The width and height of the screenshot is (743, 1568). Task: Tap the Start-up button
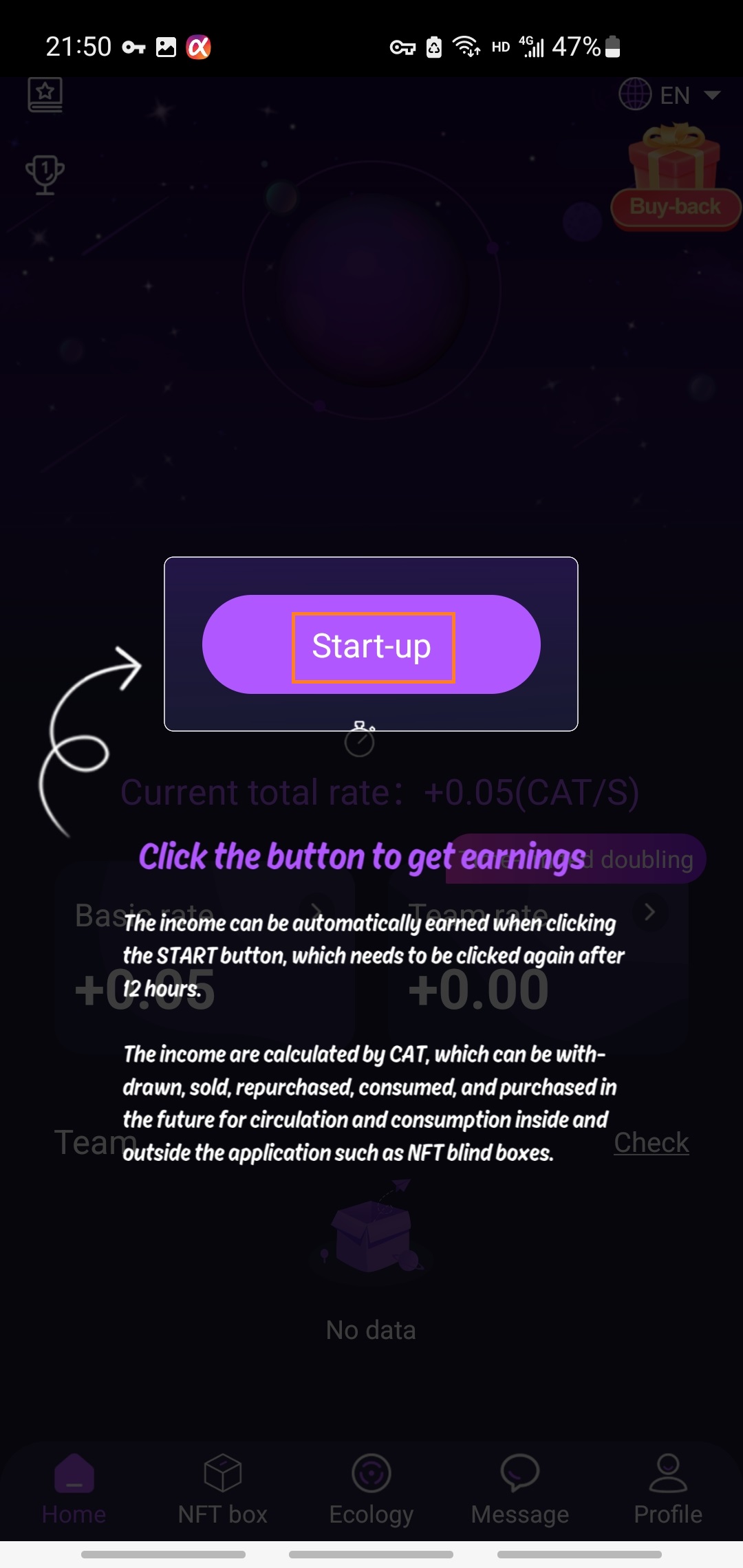click(x=371, y=645)
